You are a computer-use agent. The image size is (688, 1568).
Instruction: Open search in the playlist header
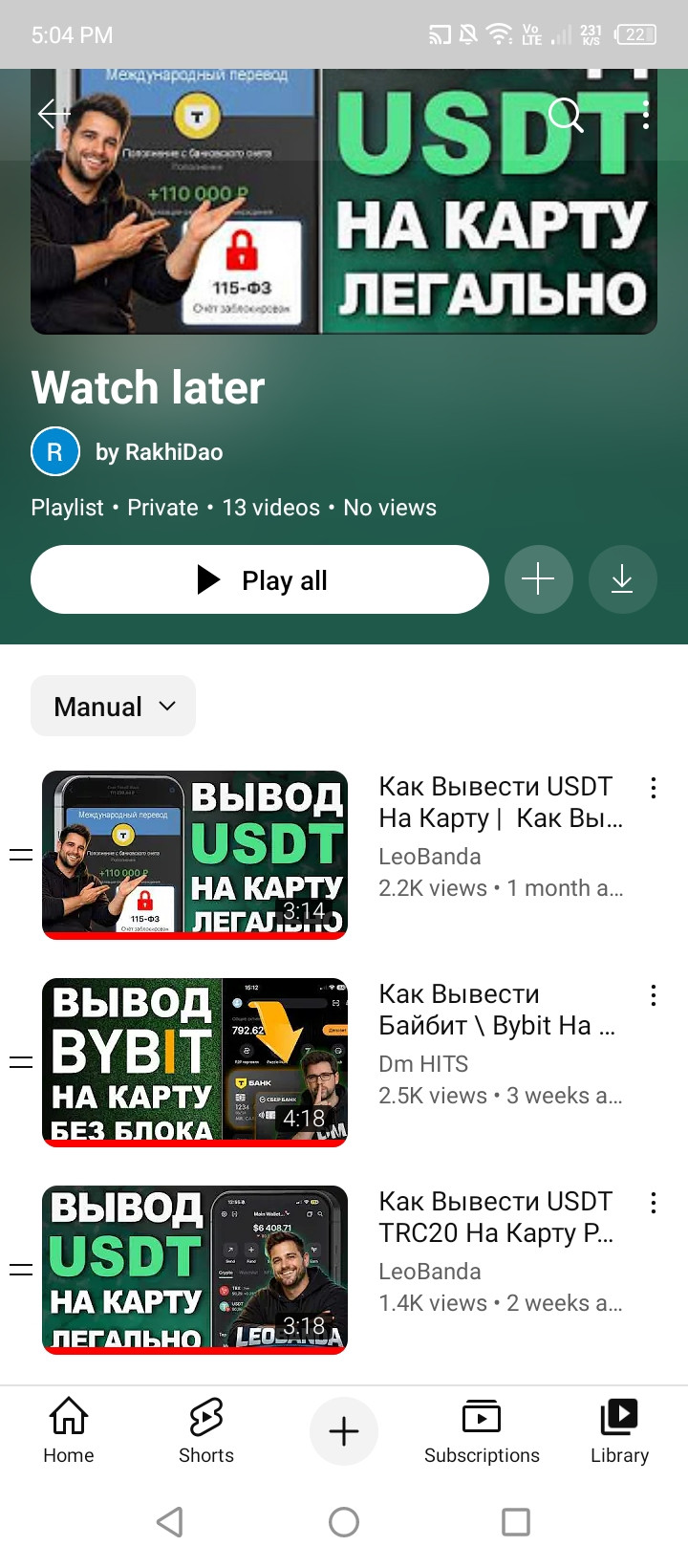point(566,115)
